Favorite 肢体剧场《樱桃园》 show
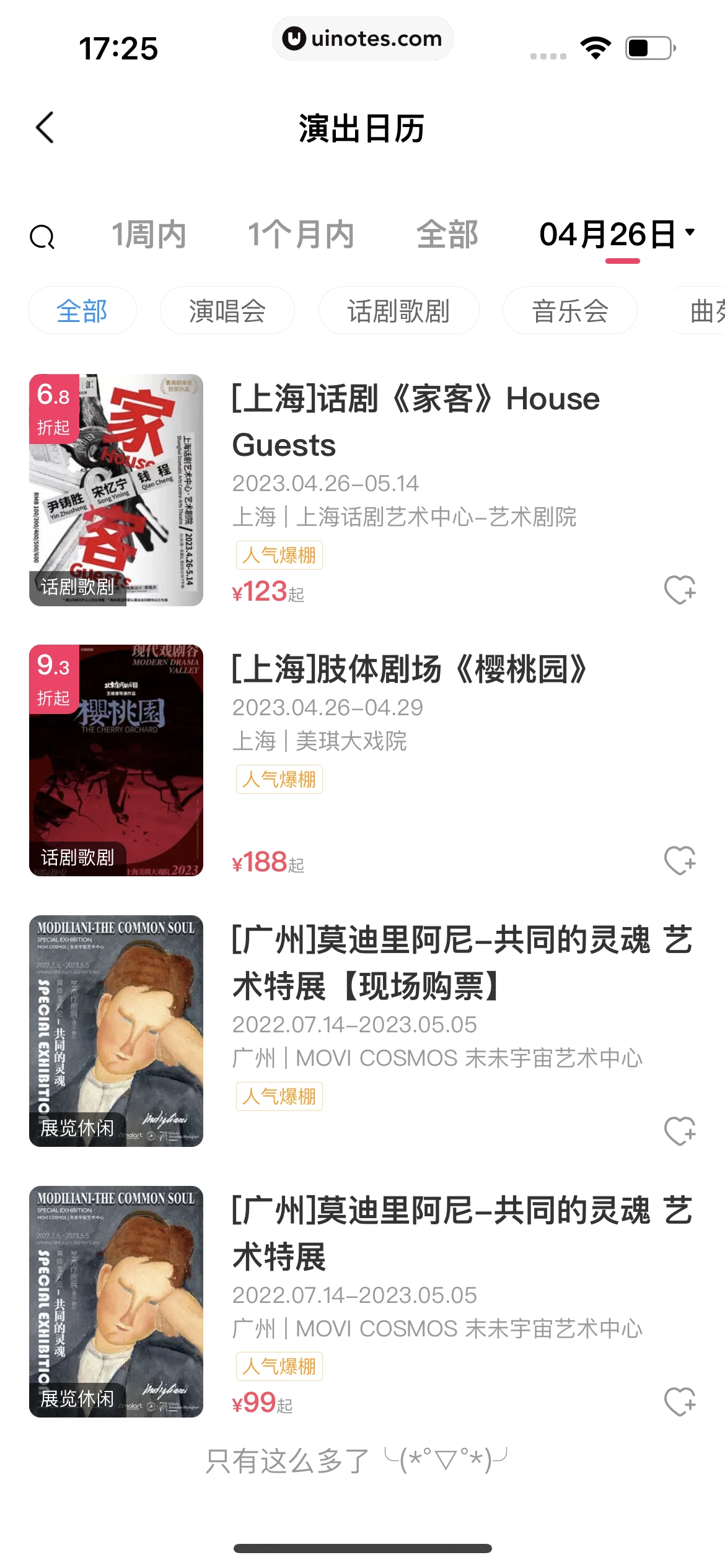 (680, 860)
